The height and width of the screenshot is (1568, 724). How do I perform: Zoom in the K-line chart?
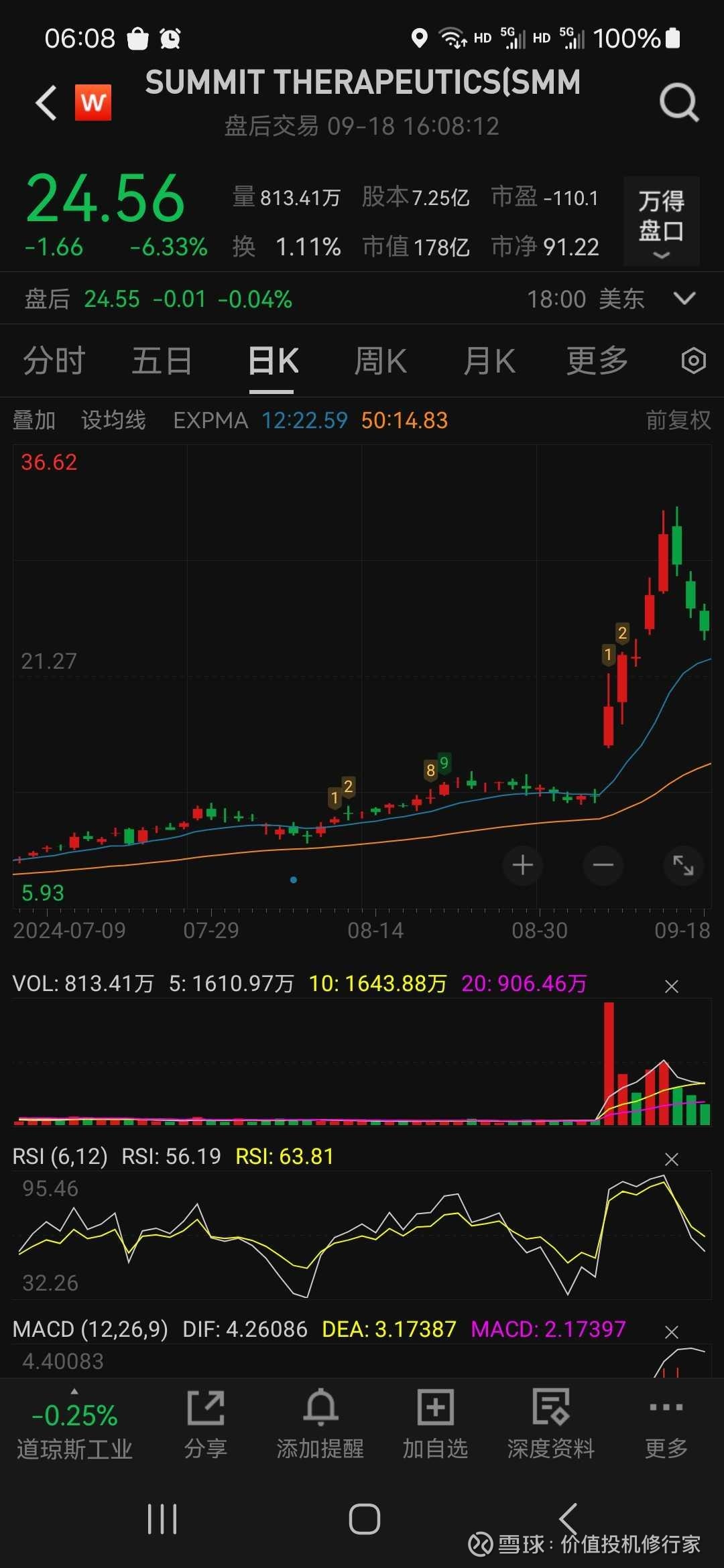pyautogui.click(x=523, y=865)
